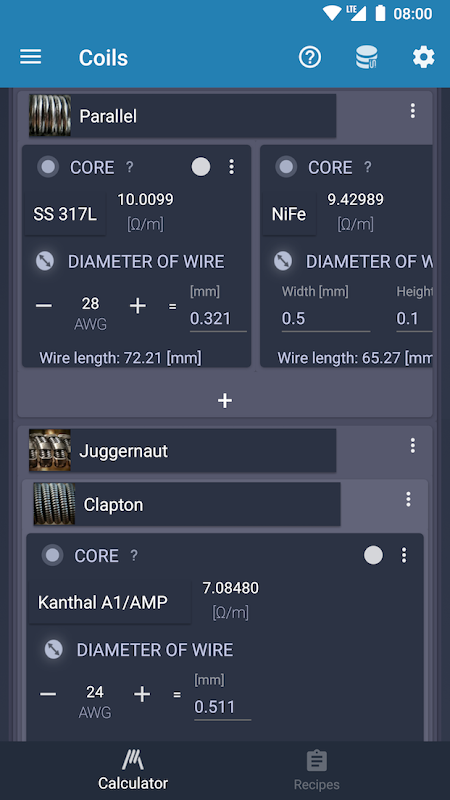
Task: Increase the 28 AWG wire gauge
Action: (138, 306)
